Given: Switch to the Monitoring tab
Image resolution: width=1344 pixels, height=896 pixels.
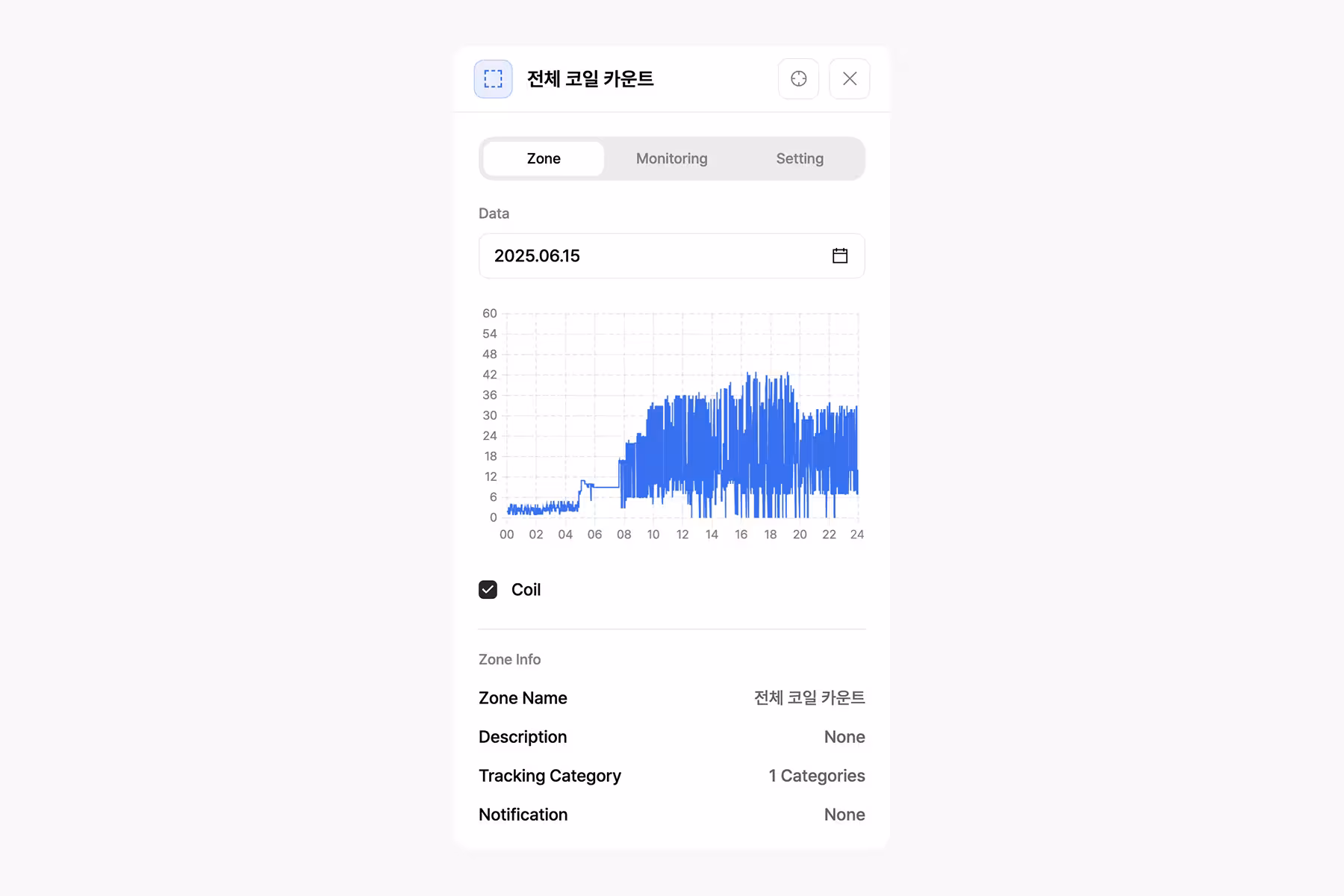Looking at the screenshot, I should [x=671, y=158].
